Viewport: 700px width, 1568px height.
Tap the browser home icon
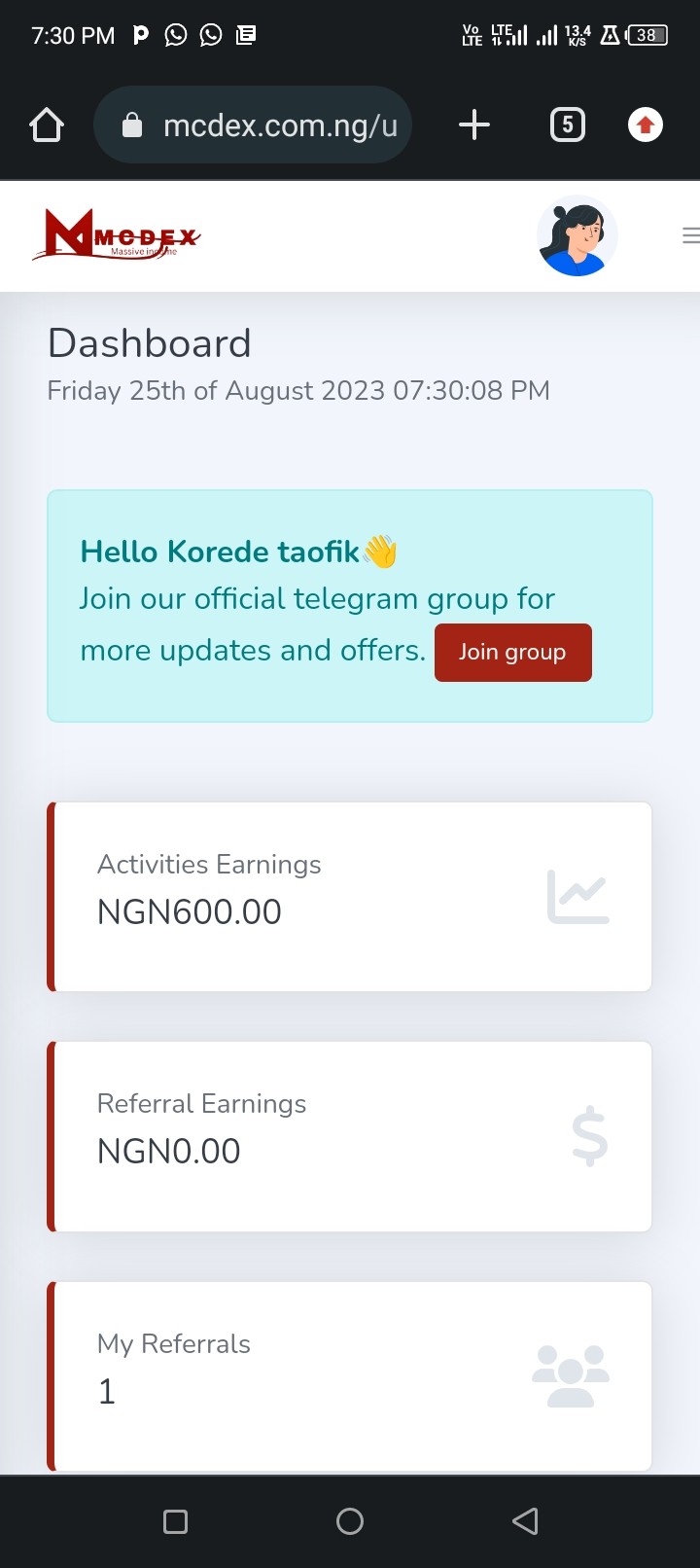pyautogui.click(x=47, y=125)
